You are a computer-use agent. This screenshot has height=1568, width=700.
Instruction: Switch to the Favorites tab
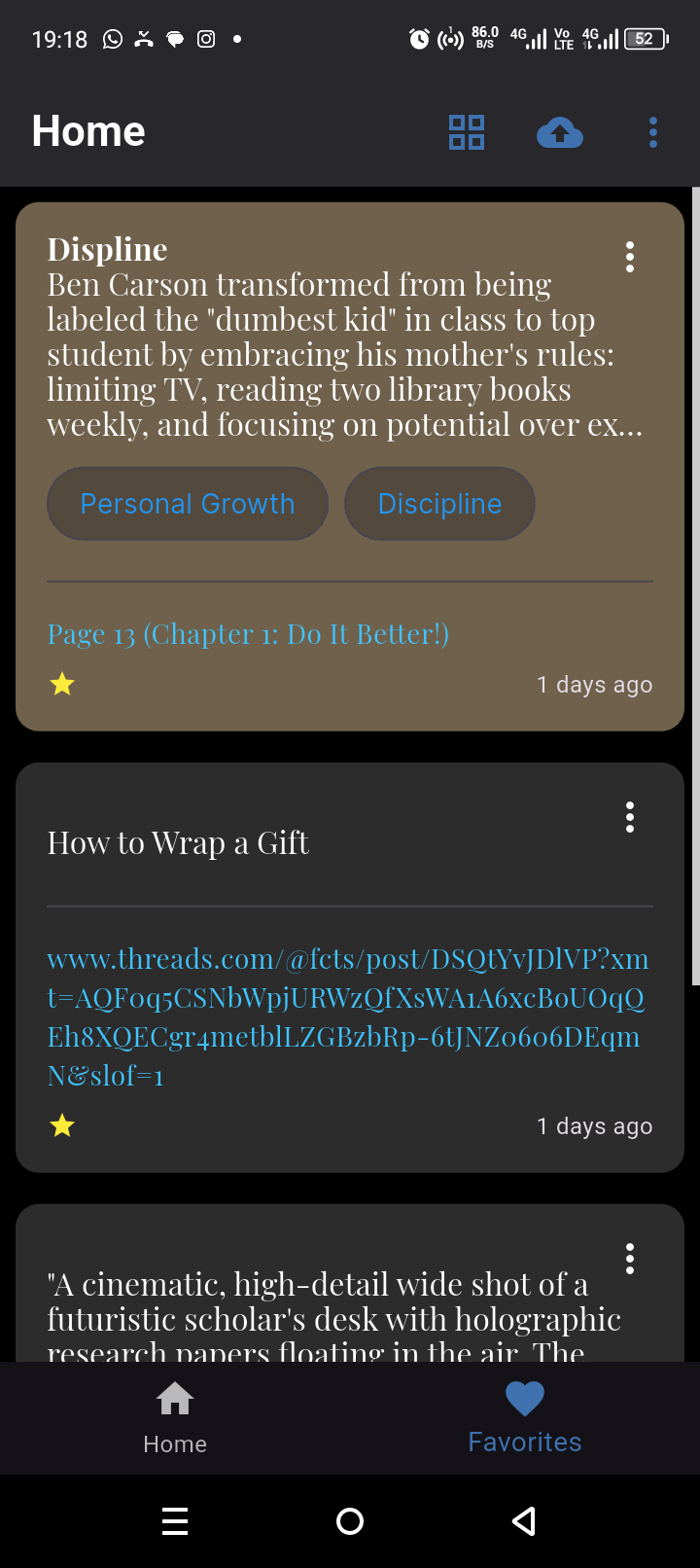pos(525,1418)
